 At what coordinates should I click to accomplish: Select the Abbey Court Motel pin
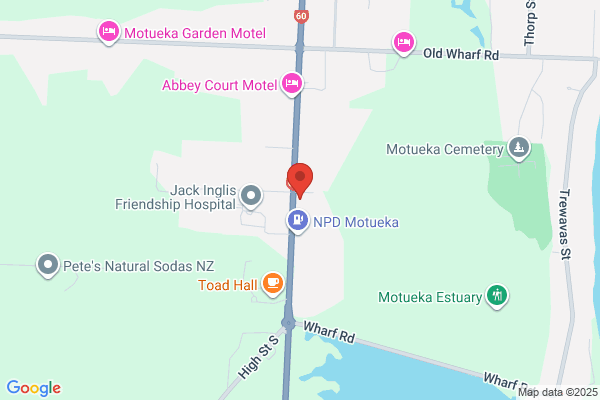[292, 83]
